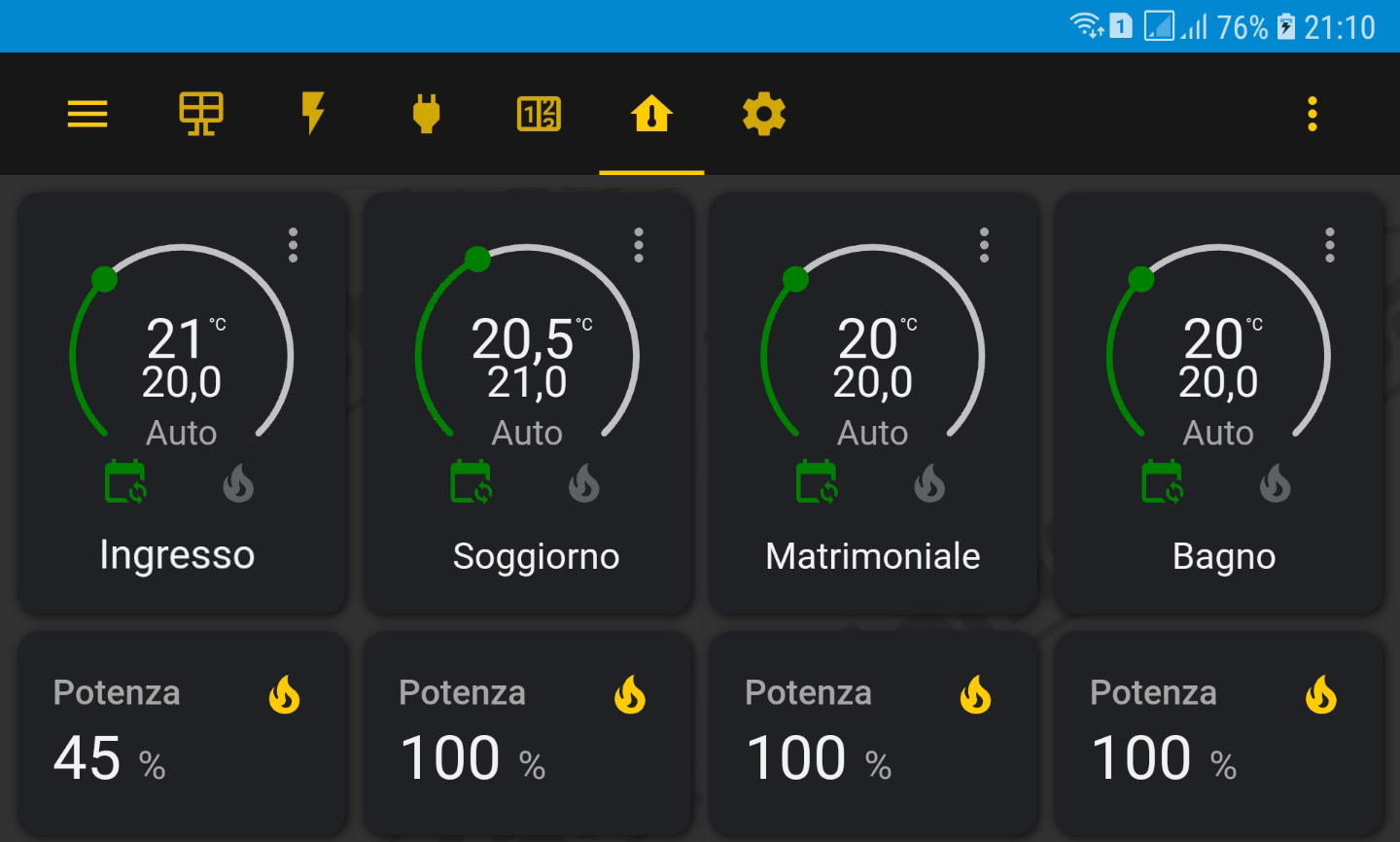Screen dimensions: 1400x842
Task: Switch to the solar panel tab
Action: pos(201,115)
